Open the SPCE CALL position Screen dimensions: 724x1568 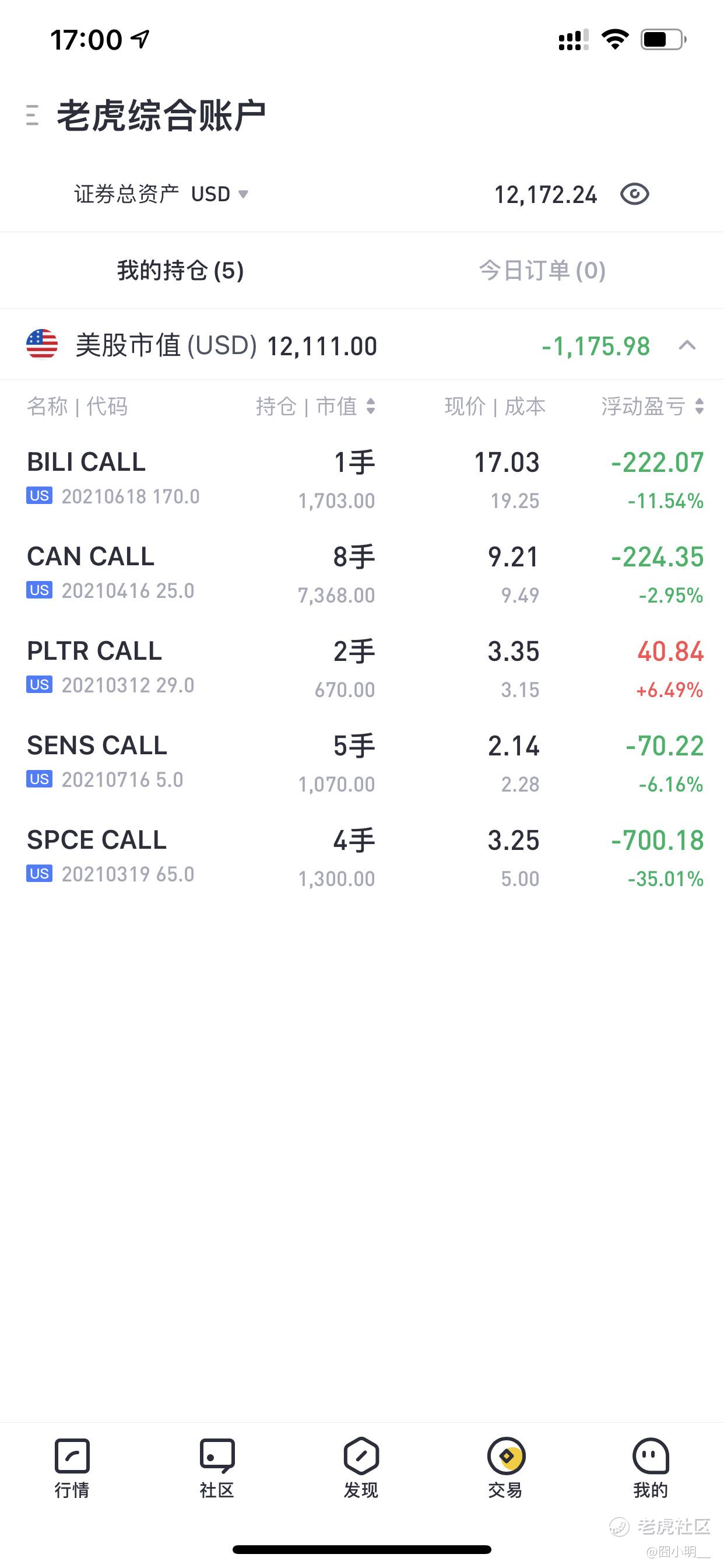click(x=362, y=857)
